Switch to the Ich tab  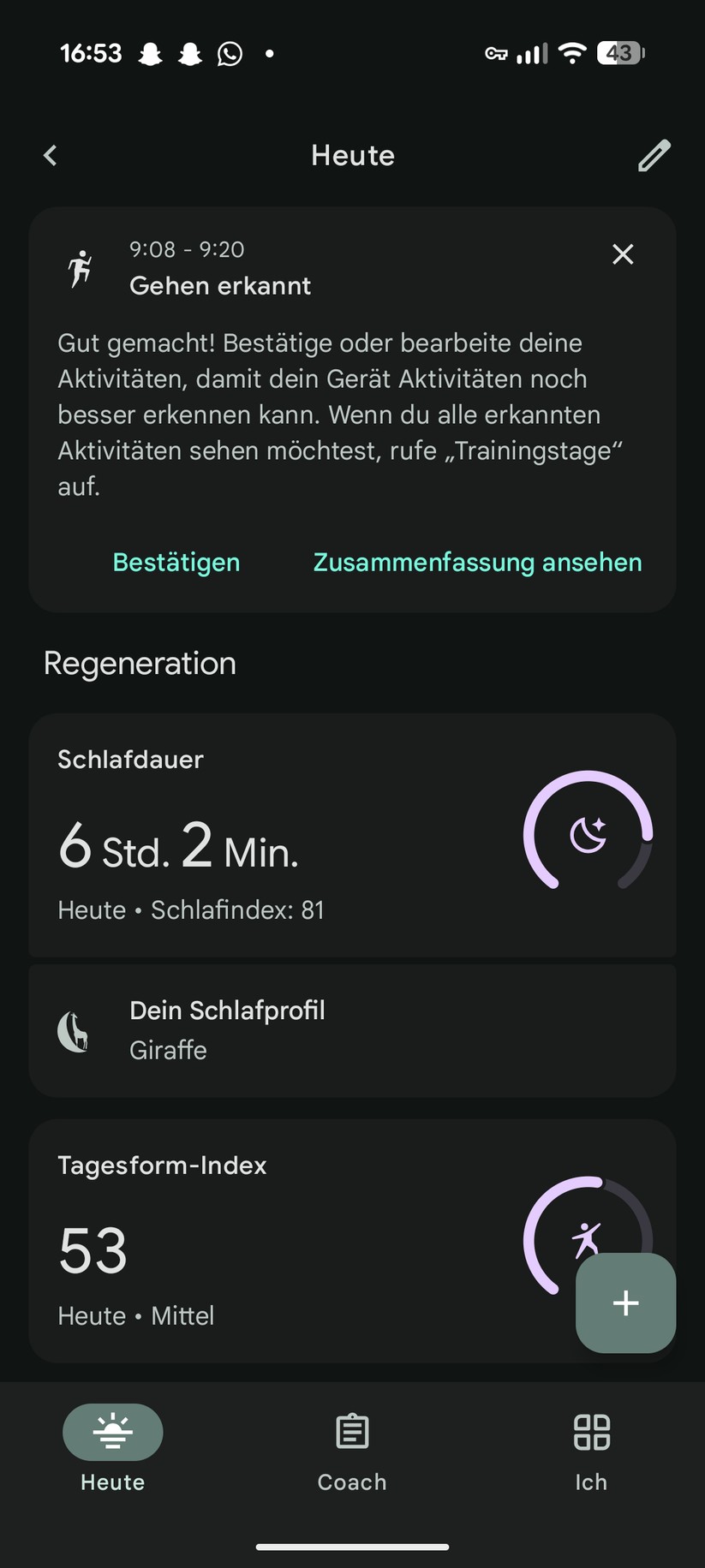tap(591, 1452)
